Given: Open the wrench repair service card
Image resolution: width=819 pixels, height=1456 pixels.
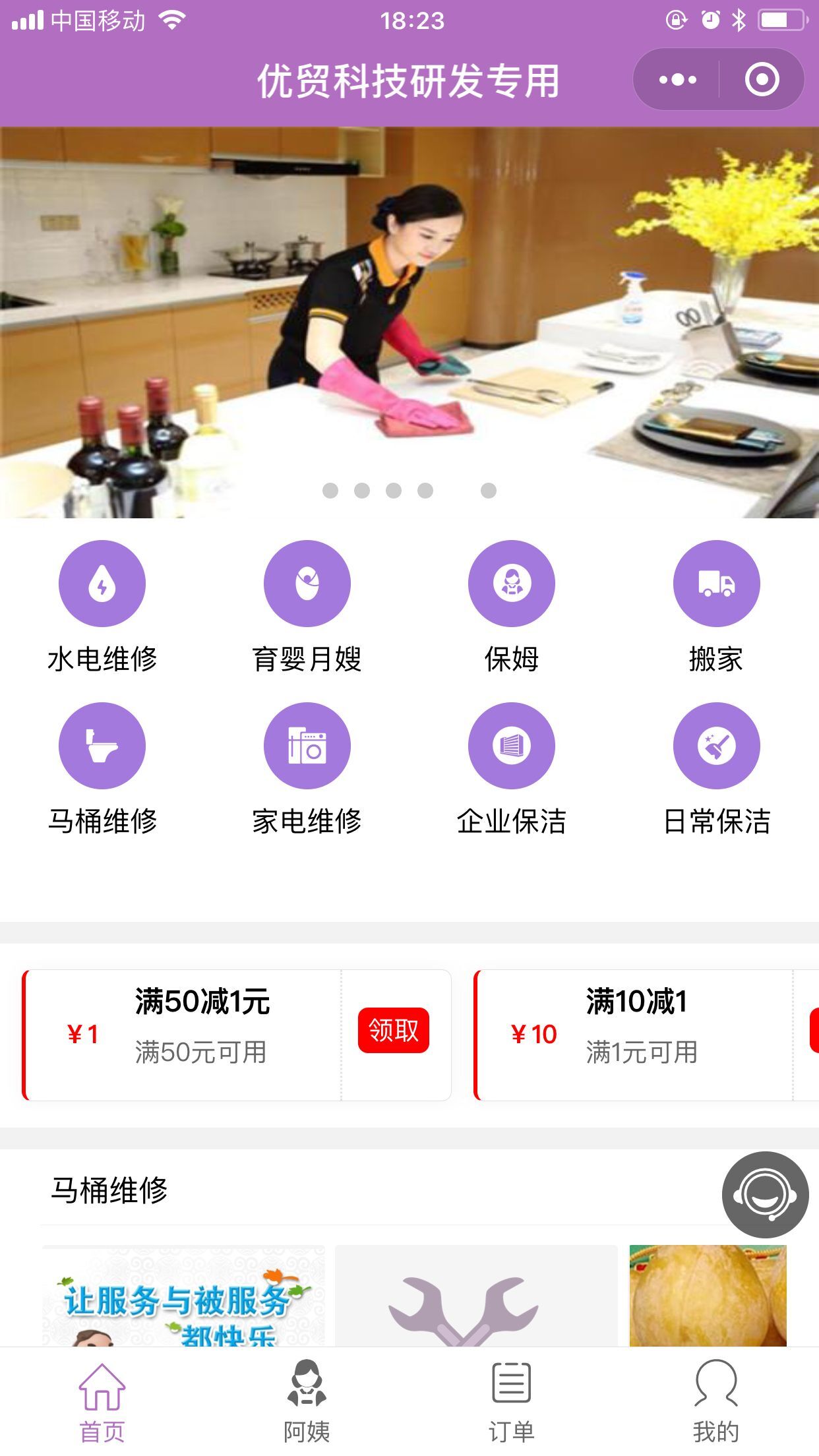Looking at the screenshot, I should [x=475, y=1295].
